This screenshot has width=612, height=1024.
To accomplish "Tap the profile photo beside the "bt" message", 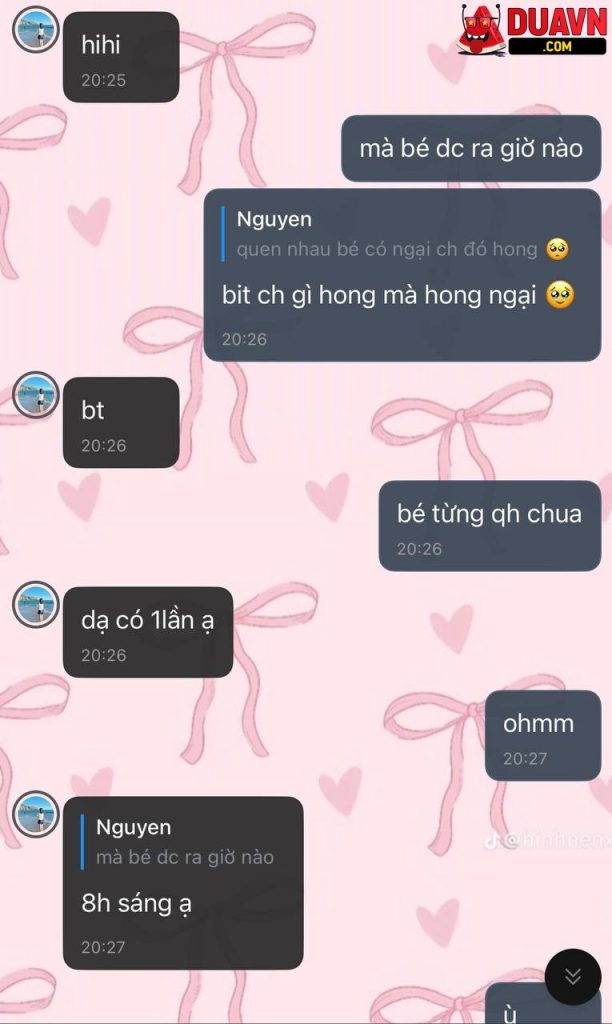I will pos(36,395).
